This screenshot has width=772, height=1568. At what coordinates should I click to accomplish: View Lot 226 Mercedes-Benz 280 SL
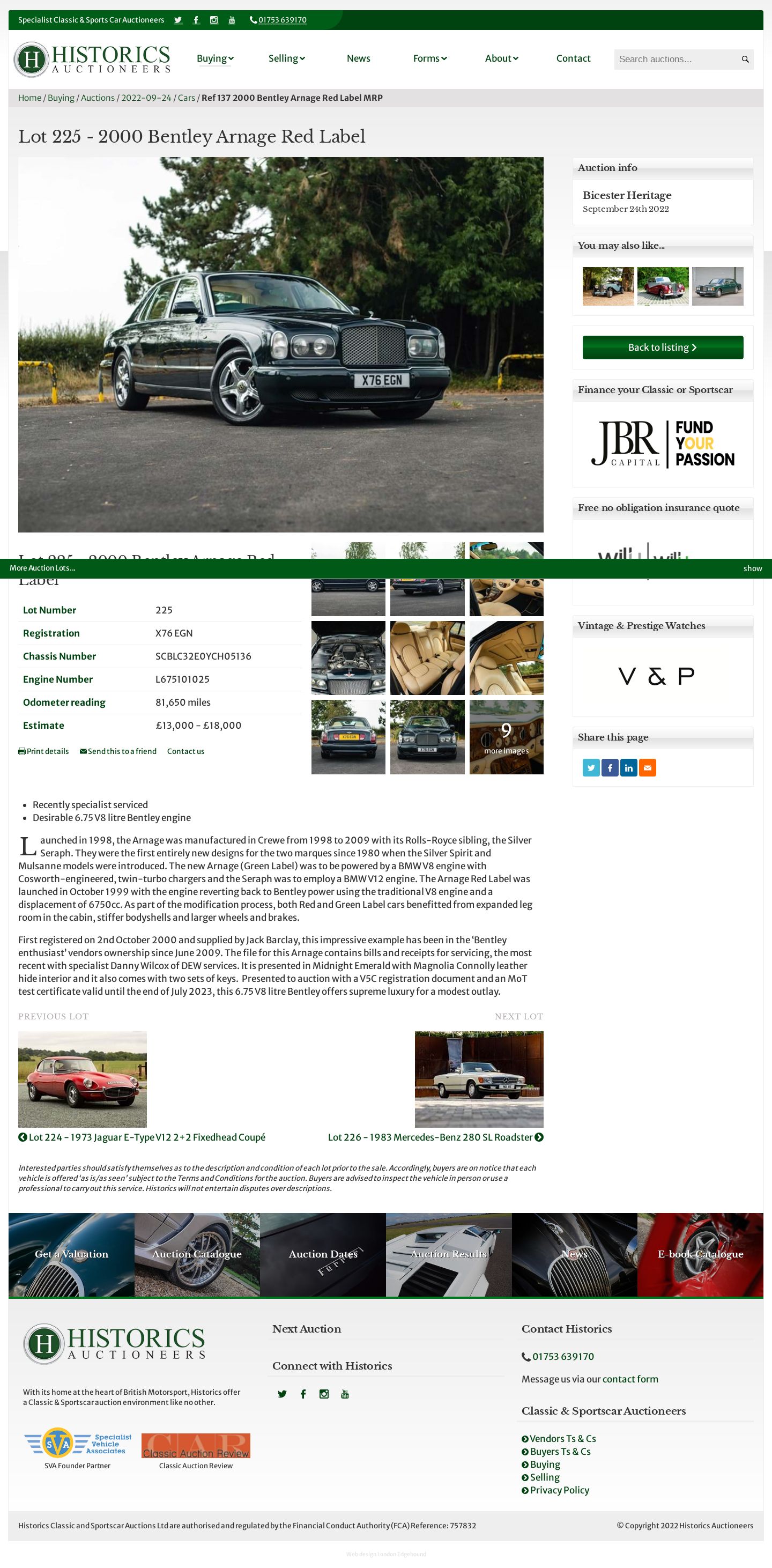point(434,1137)
